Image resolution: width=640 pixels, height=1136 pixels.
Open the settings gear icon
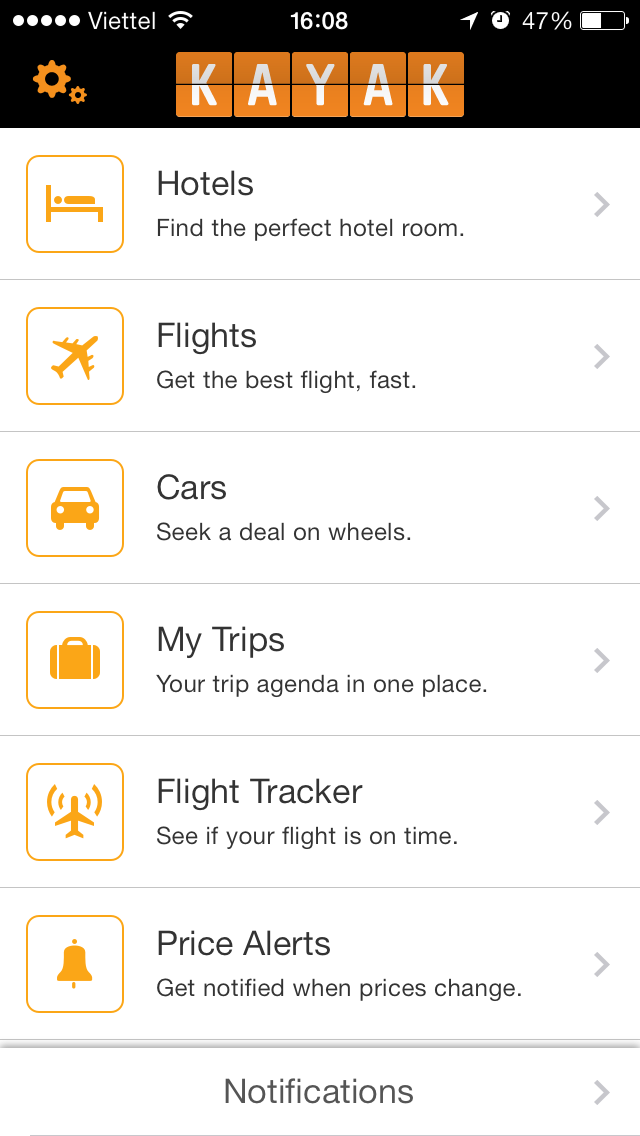pyautogui.click(x=59, y=82)
